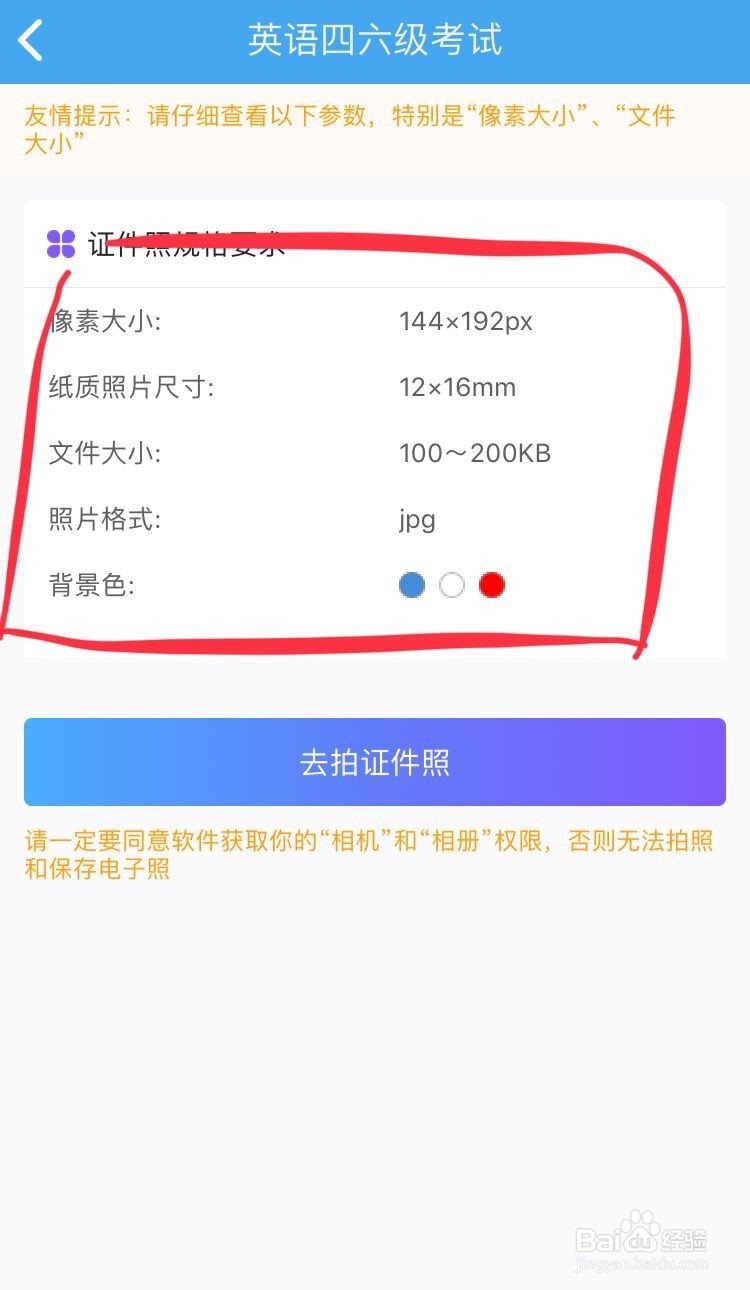Select the 英语四六级考试 title bar
Image resolution: width=750 pixels, height=1290 pixels.
tap(375, 40)
